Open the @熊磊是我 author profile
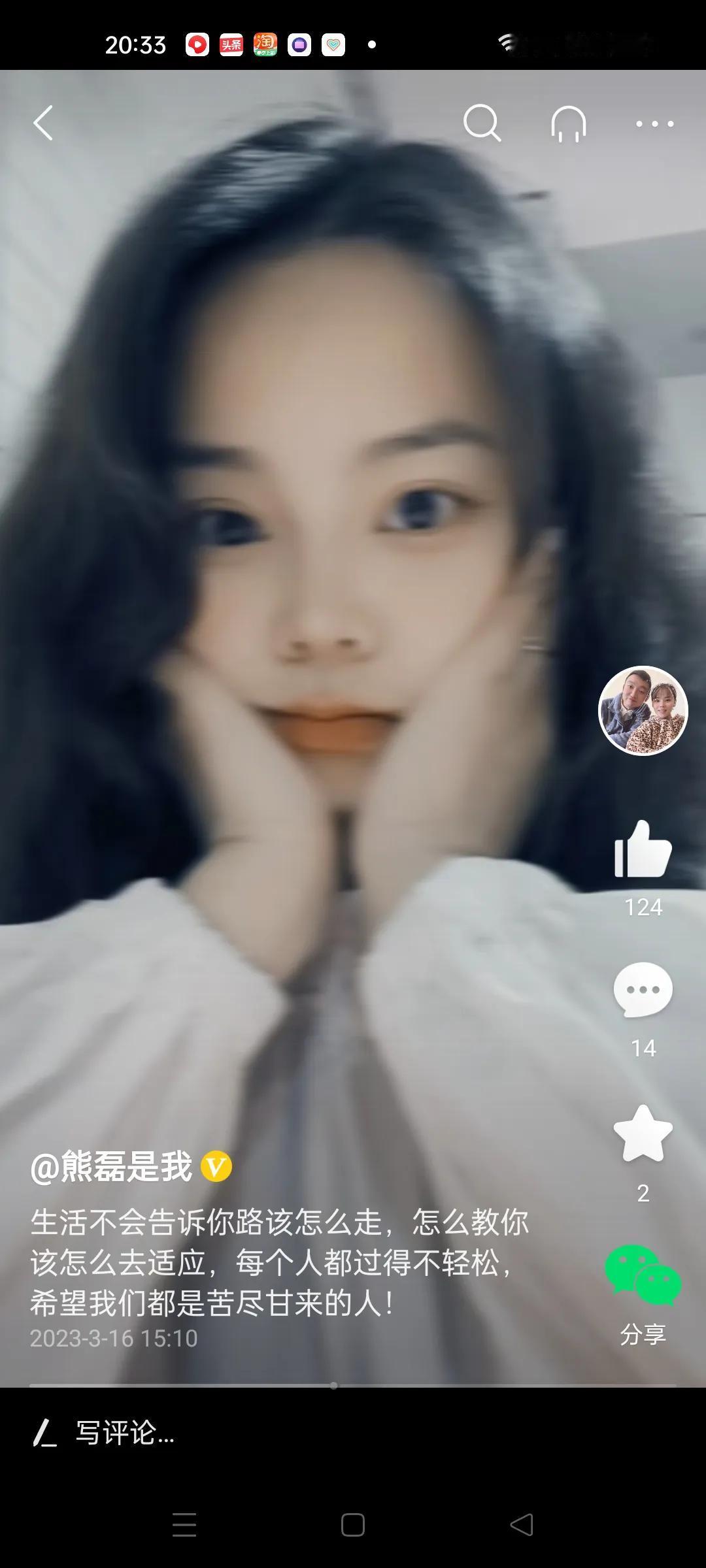The height and width of the screenshot is (1568, 706). (x=111, y=1167)
